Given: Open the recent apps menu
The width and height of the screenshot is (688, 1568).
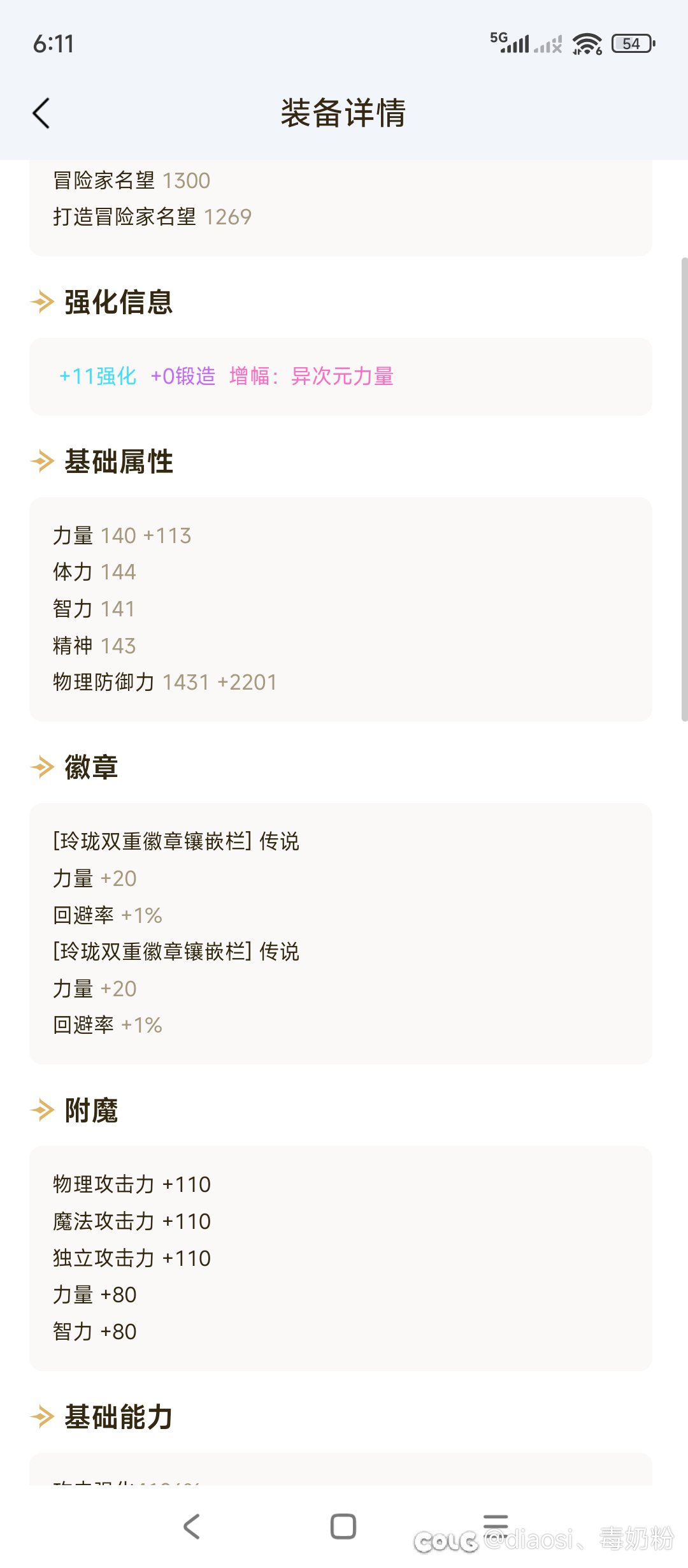Looking at the screenshot, I should [x=496, y=1525].
